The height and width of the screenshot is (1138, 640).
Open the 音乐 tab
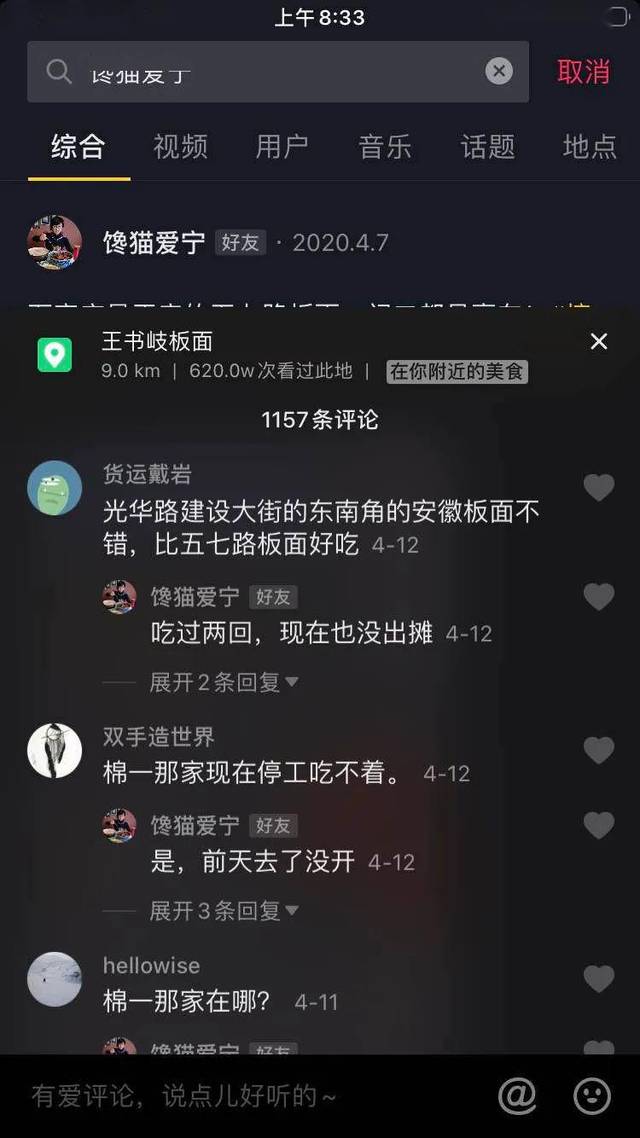(385, 147)
